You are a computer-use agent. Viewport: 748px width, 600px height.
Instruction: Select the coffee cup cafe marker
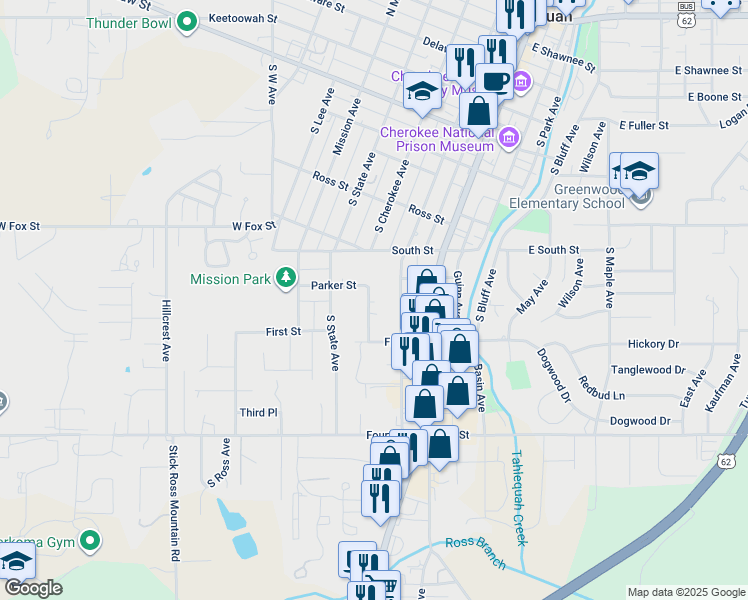coord(494,82)
